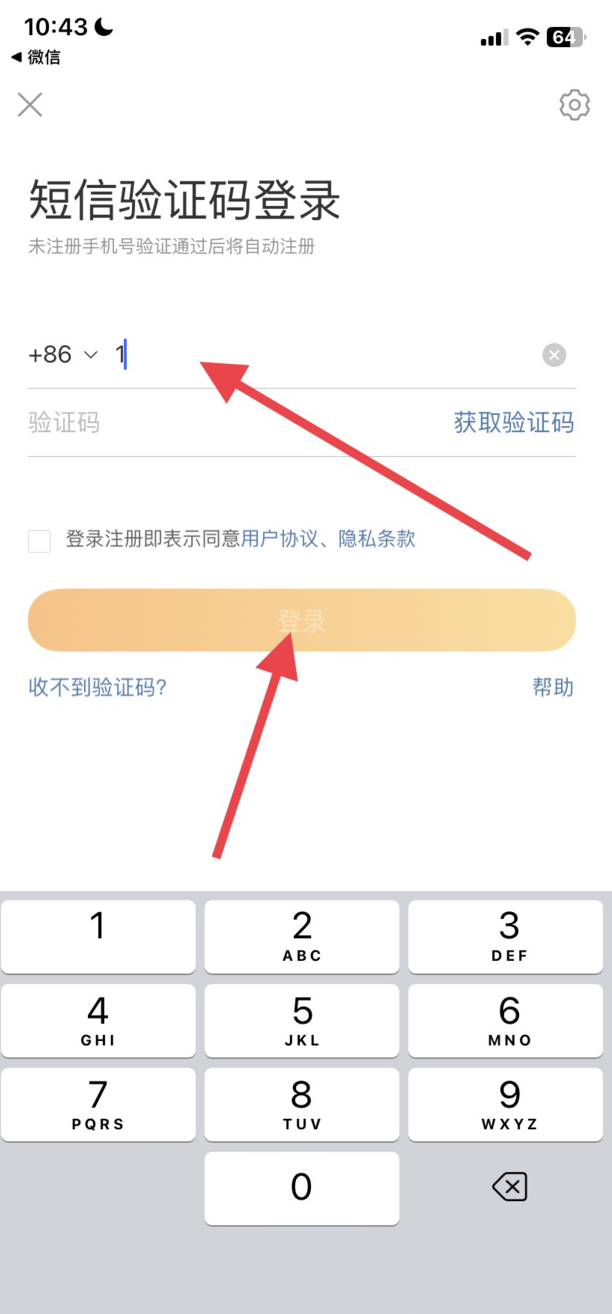Viewport: 612px width, 1314px height.
Task: Open the 隐私条款 privacy terms link
Action: click(x=377, y=539)
